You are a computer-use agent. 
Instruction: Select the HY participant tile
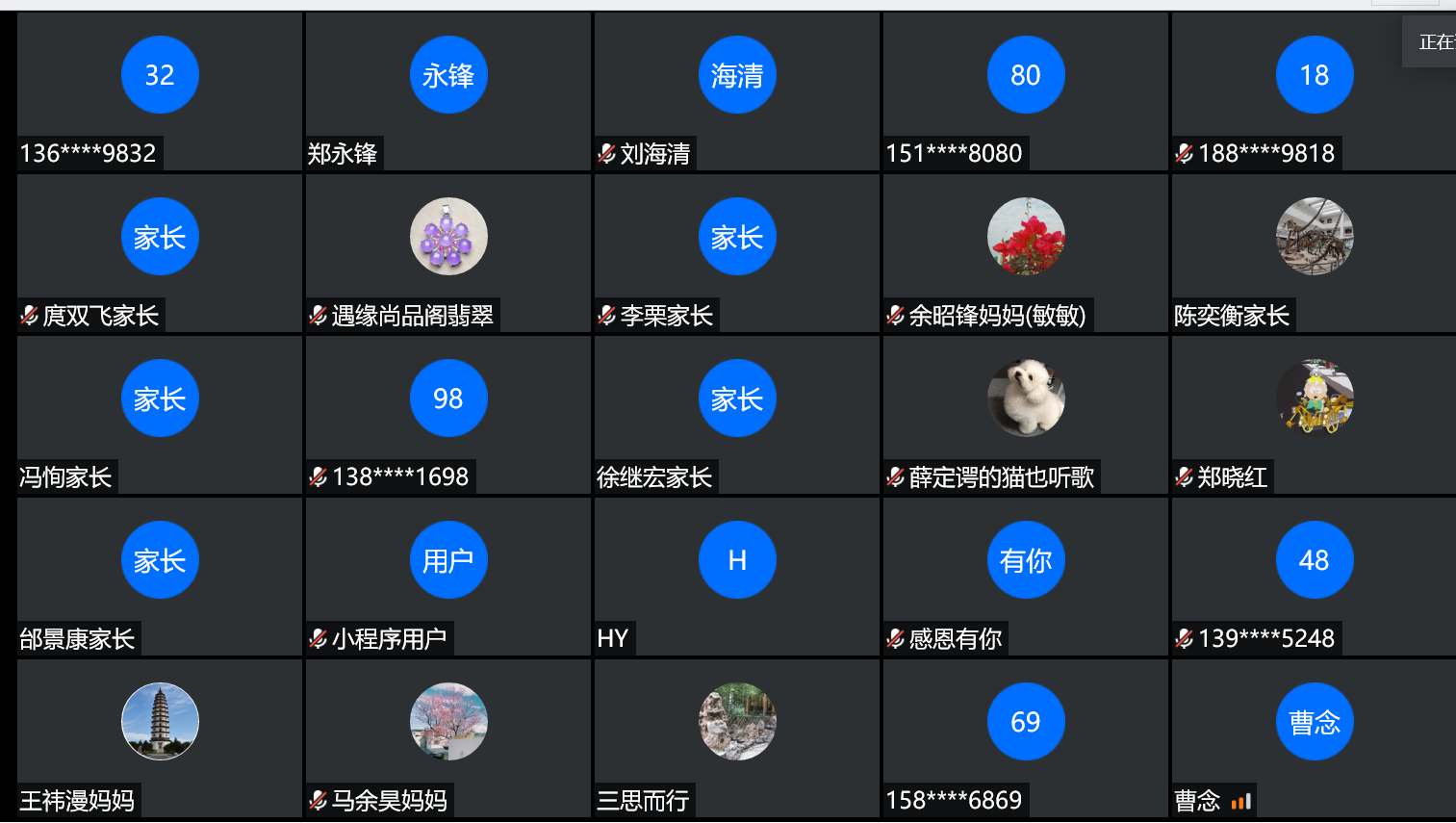(737, 577)
